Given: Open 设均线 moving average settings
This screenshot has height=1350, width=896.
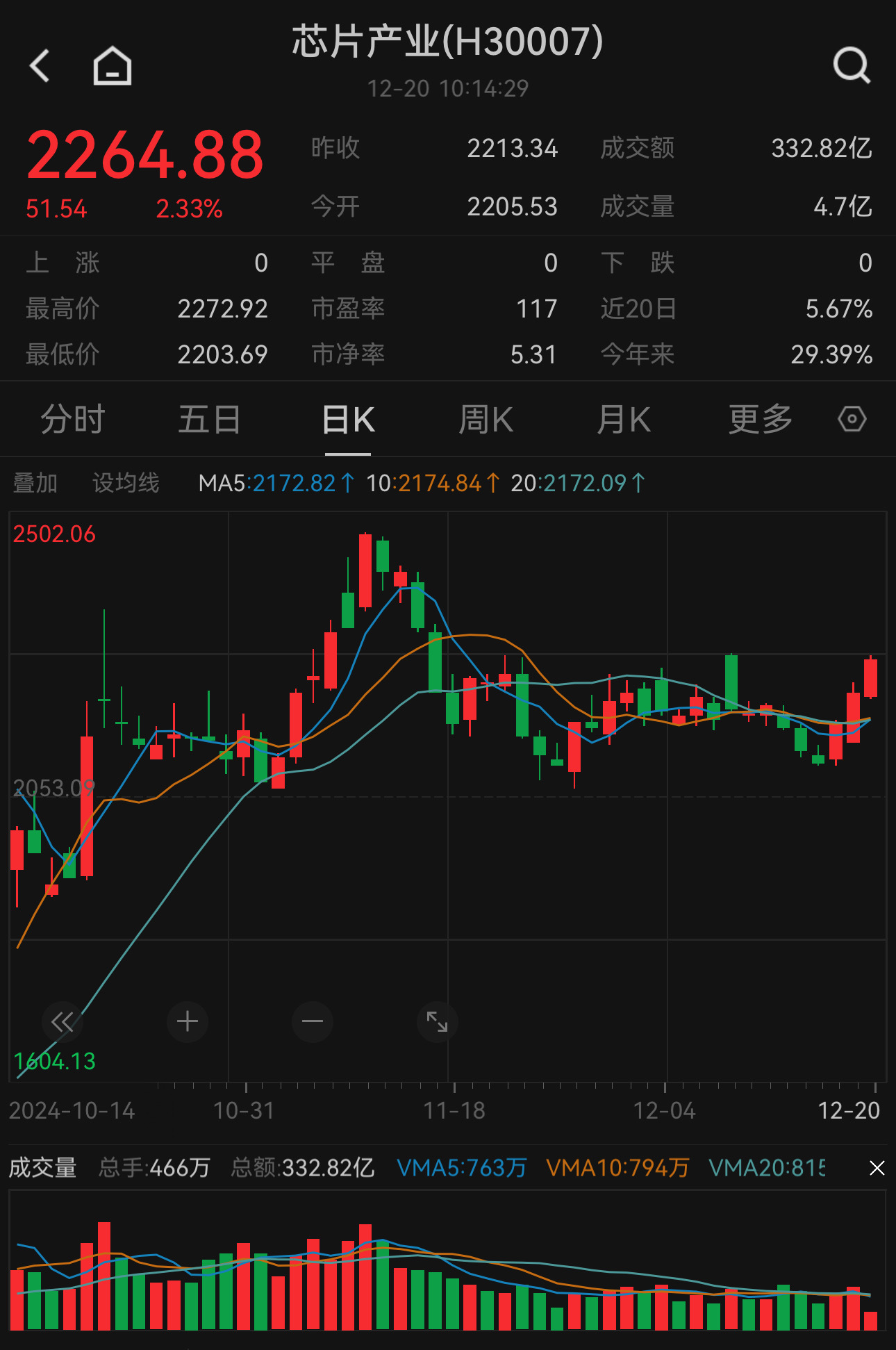Looking at the screenshot, I should [x=126, y=482].
